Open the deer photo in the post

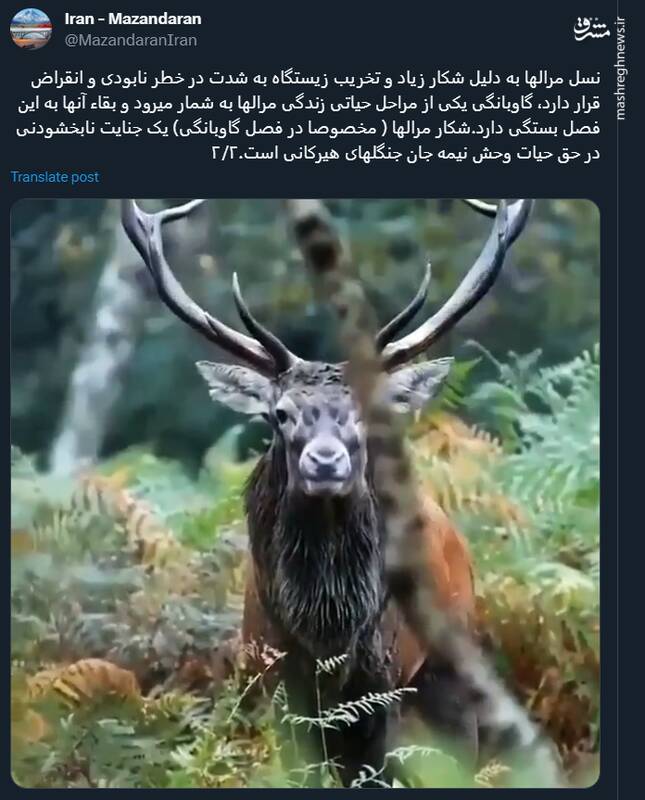tap(305, 490)
